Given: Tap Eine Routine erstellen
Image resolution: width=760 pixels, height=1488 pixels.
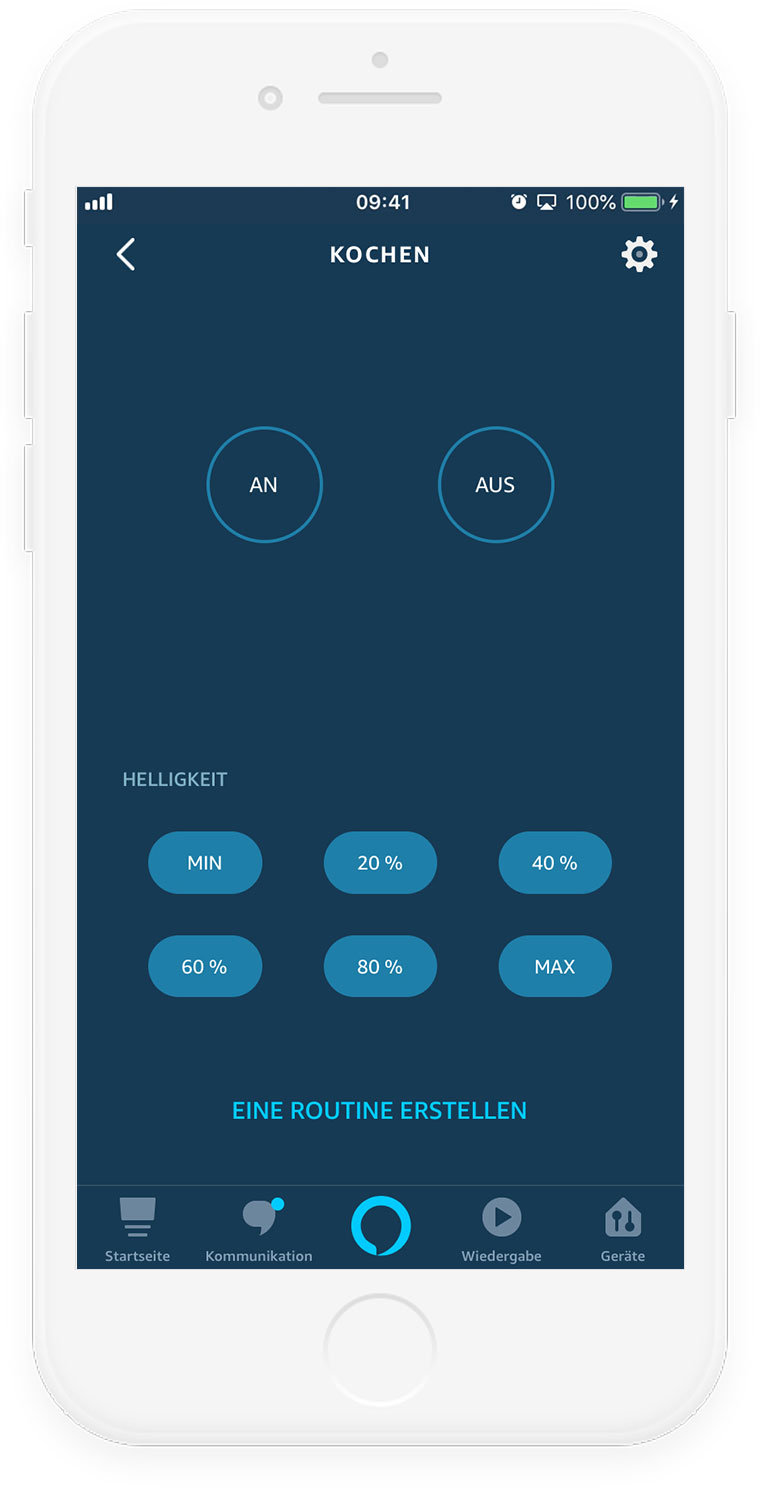Looking at the screenshot, I should point(380,1111).
